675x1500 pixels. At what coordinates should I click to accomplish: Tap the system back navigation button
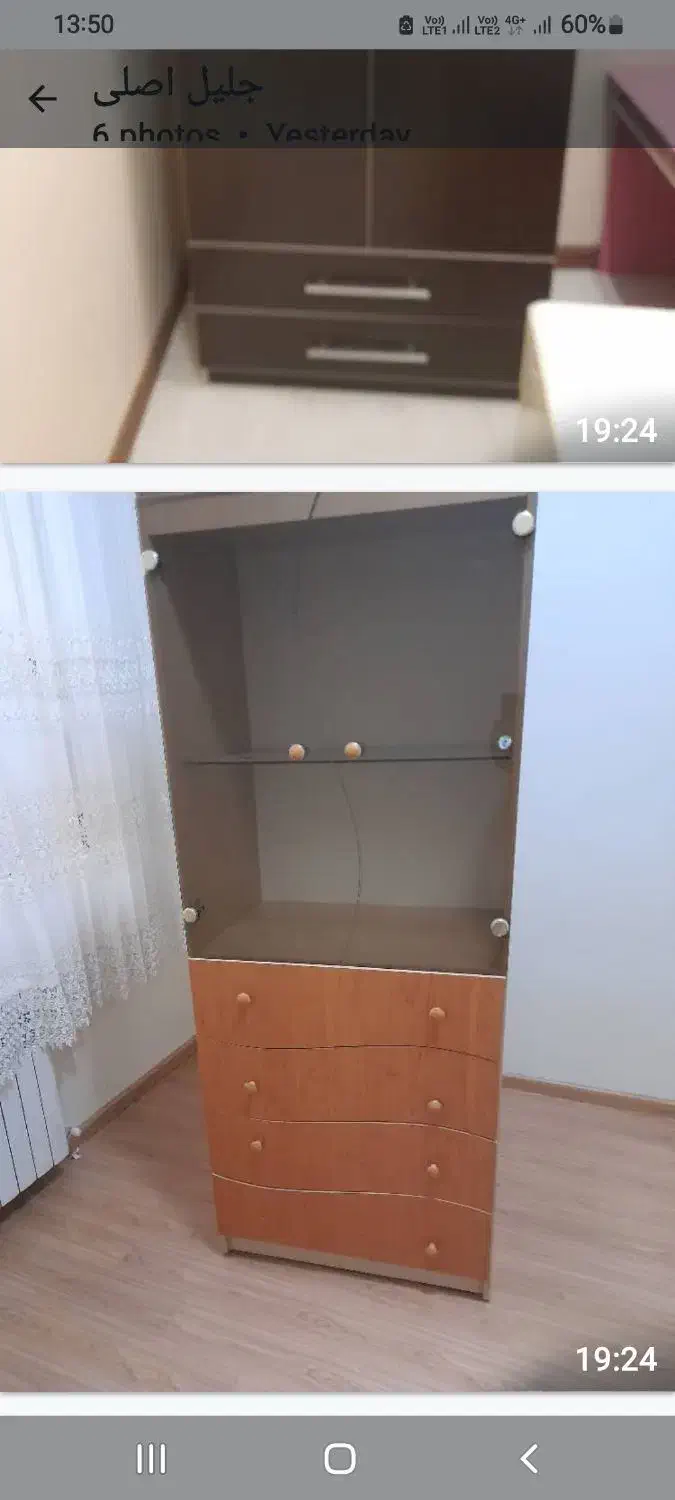tap(529, 1459)
